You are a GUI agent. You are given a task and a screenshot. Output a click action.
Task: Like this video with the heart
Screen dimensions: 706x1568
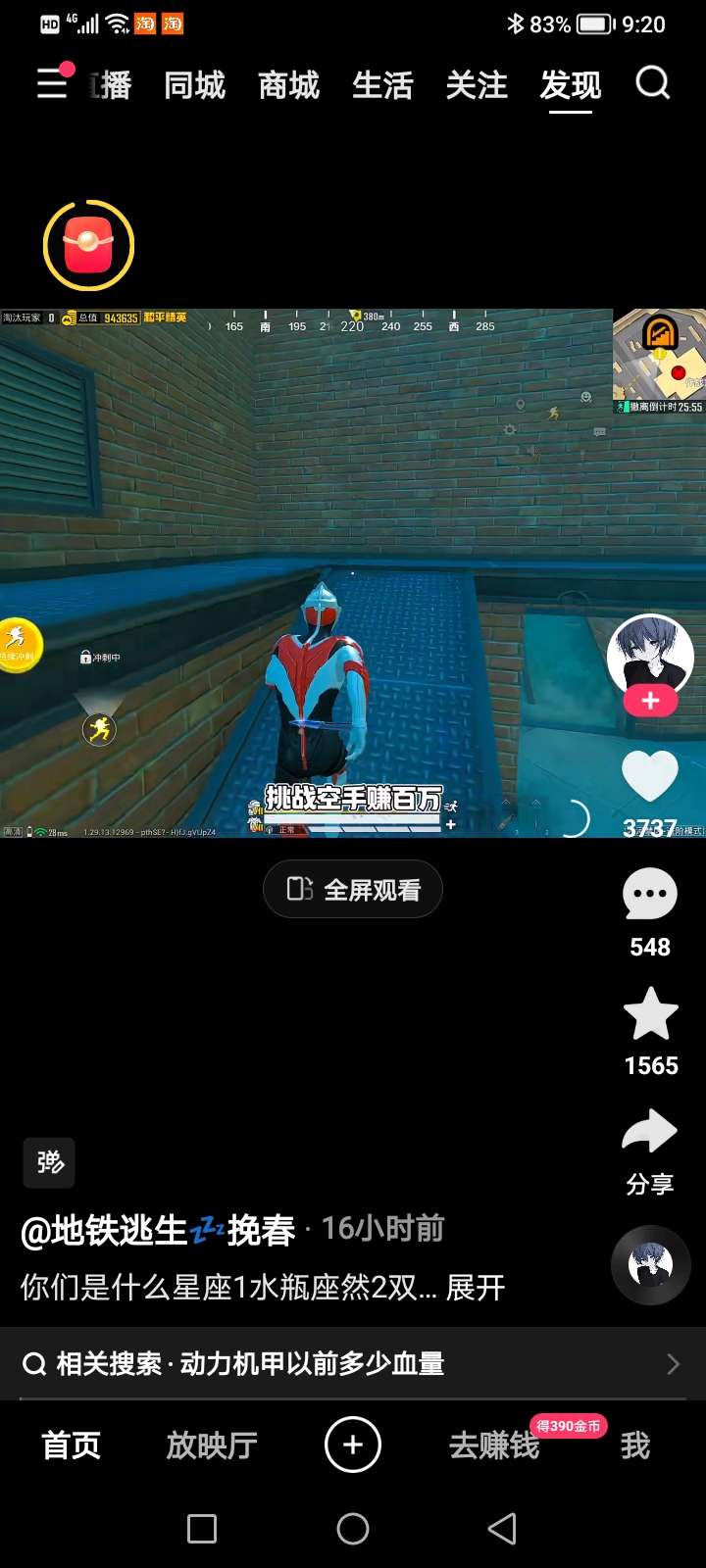(x=650, y=775)
